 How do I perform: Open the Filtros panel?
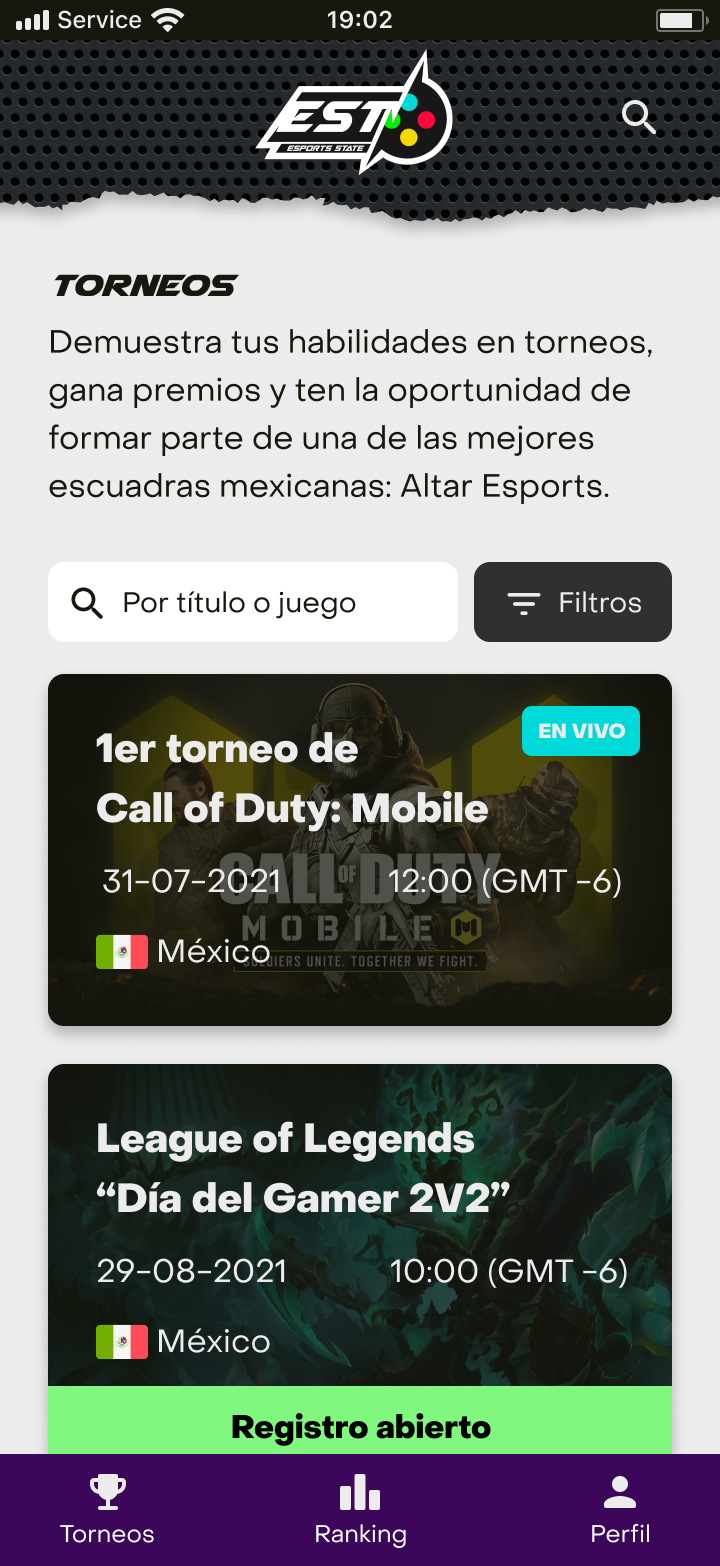point(572,602)
